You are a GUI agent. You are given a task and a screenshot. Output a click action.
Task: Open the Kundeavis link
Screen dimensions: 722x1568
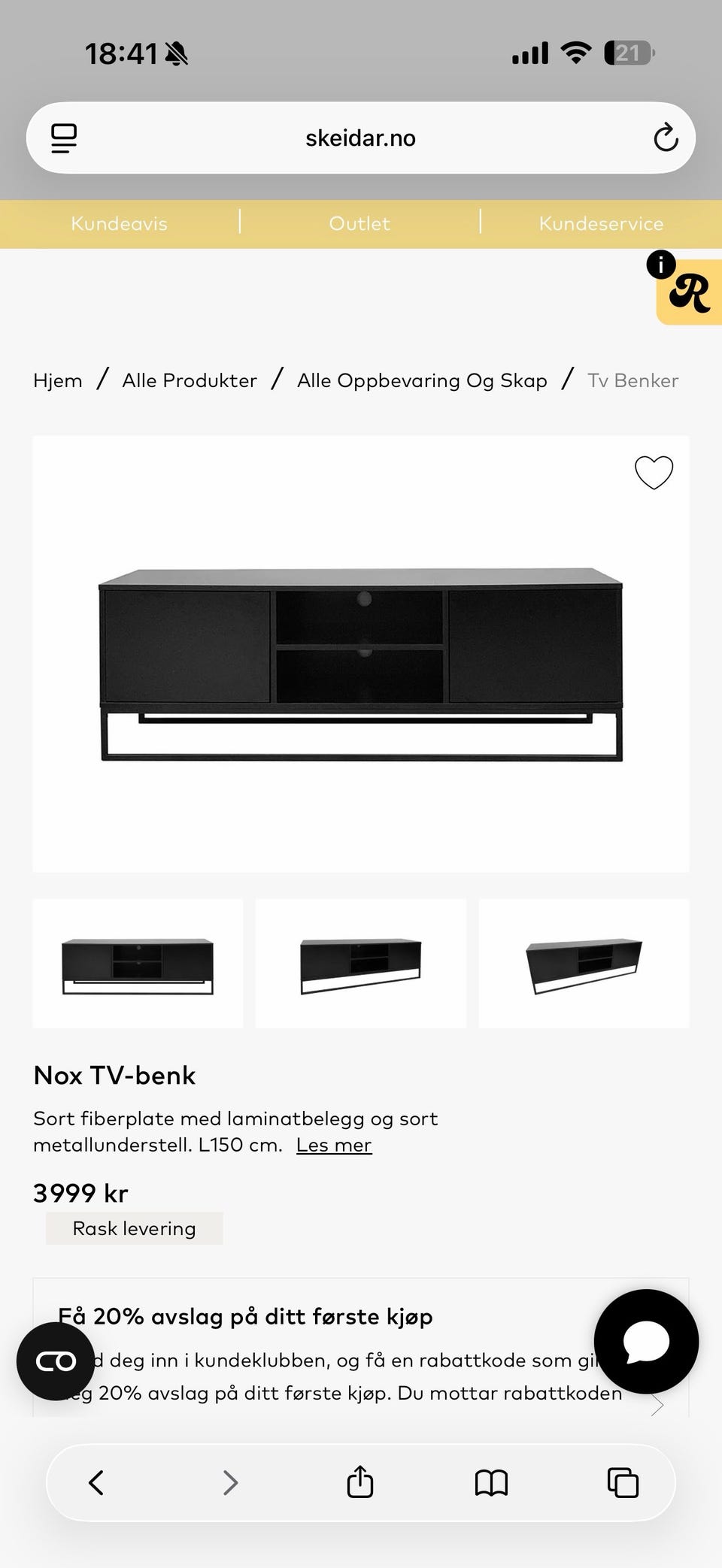point(119,223)
